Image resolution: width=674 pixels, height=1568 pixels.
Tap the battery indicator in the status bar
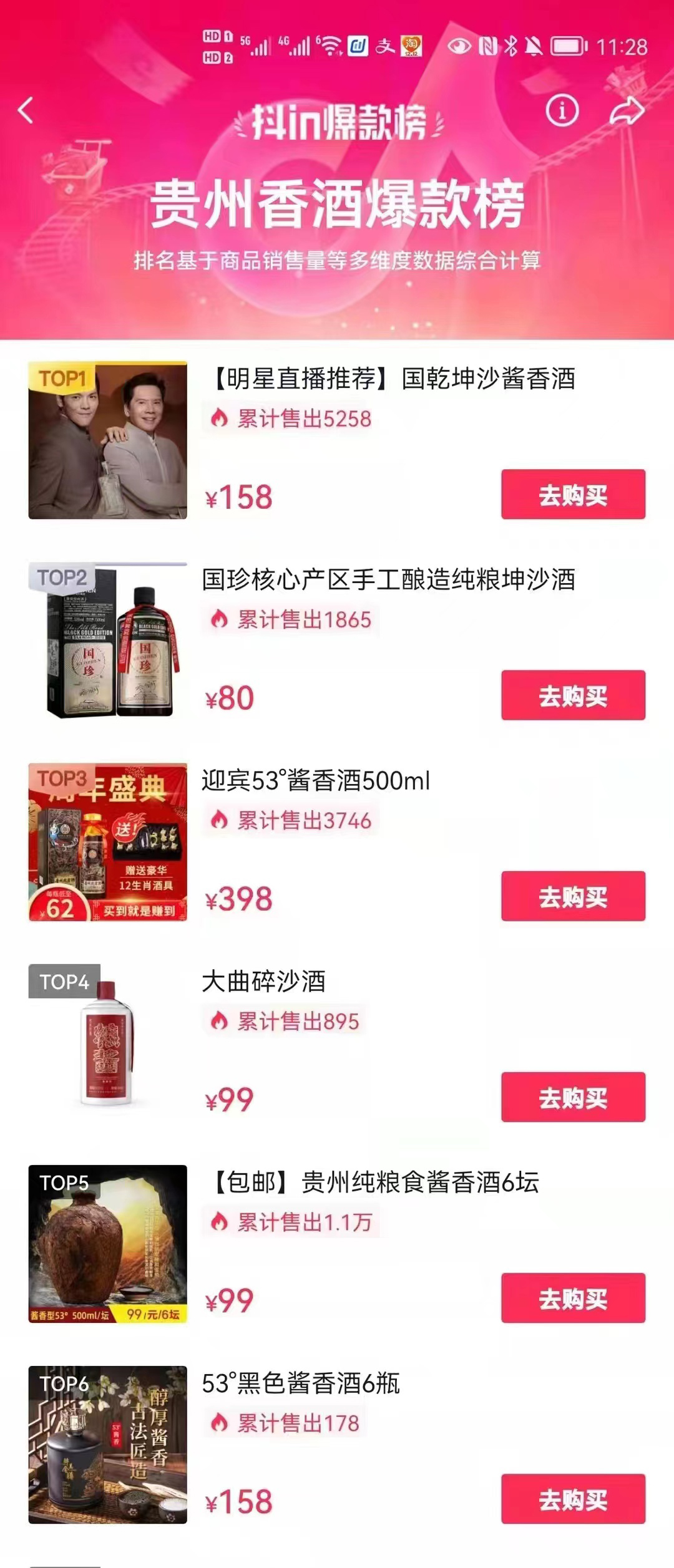[568, 45]
